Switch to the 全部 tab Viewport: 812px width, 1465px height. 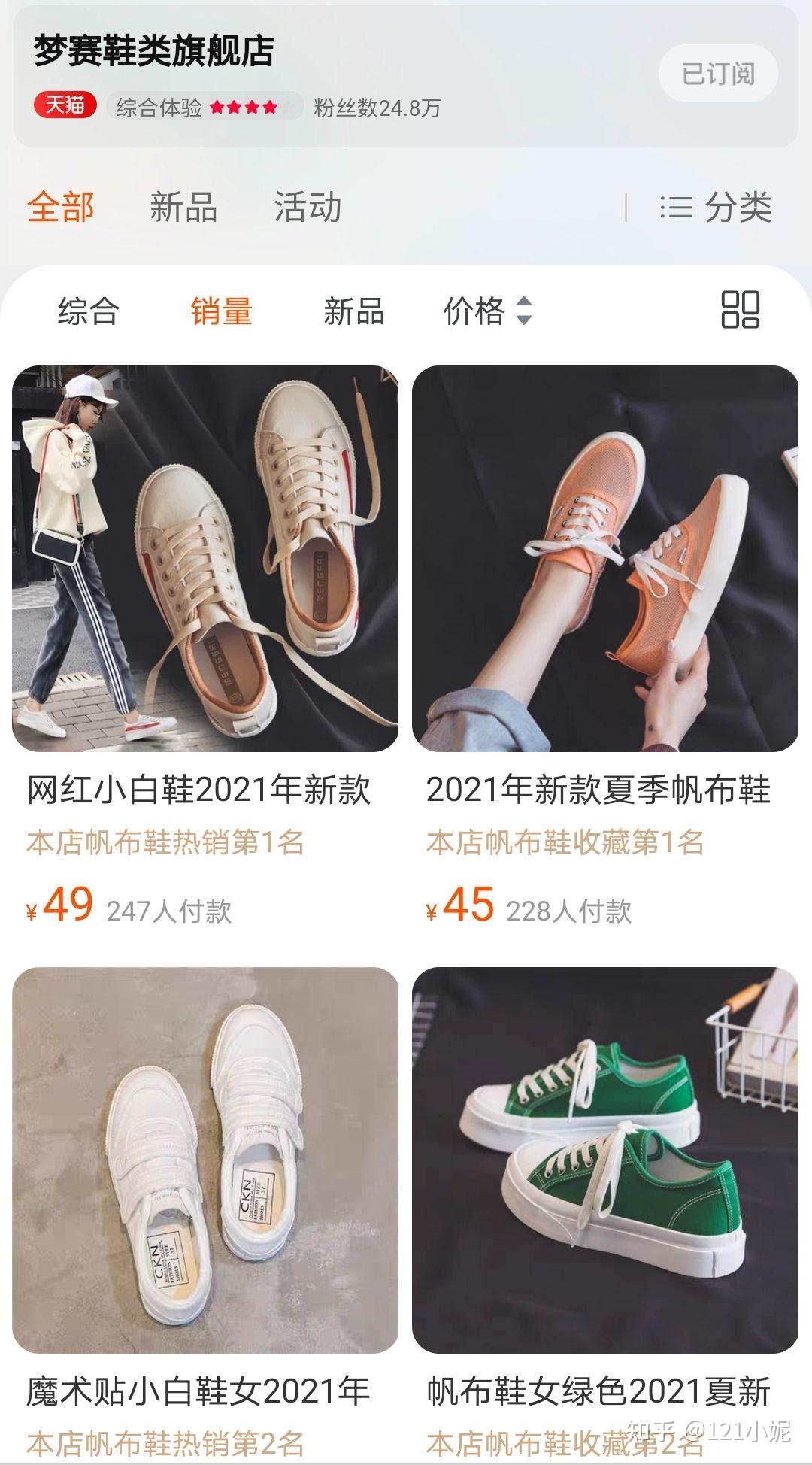pos(61,207)
